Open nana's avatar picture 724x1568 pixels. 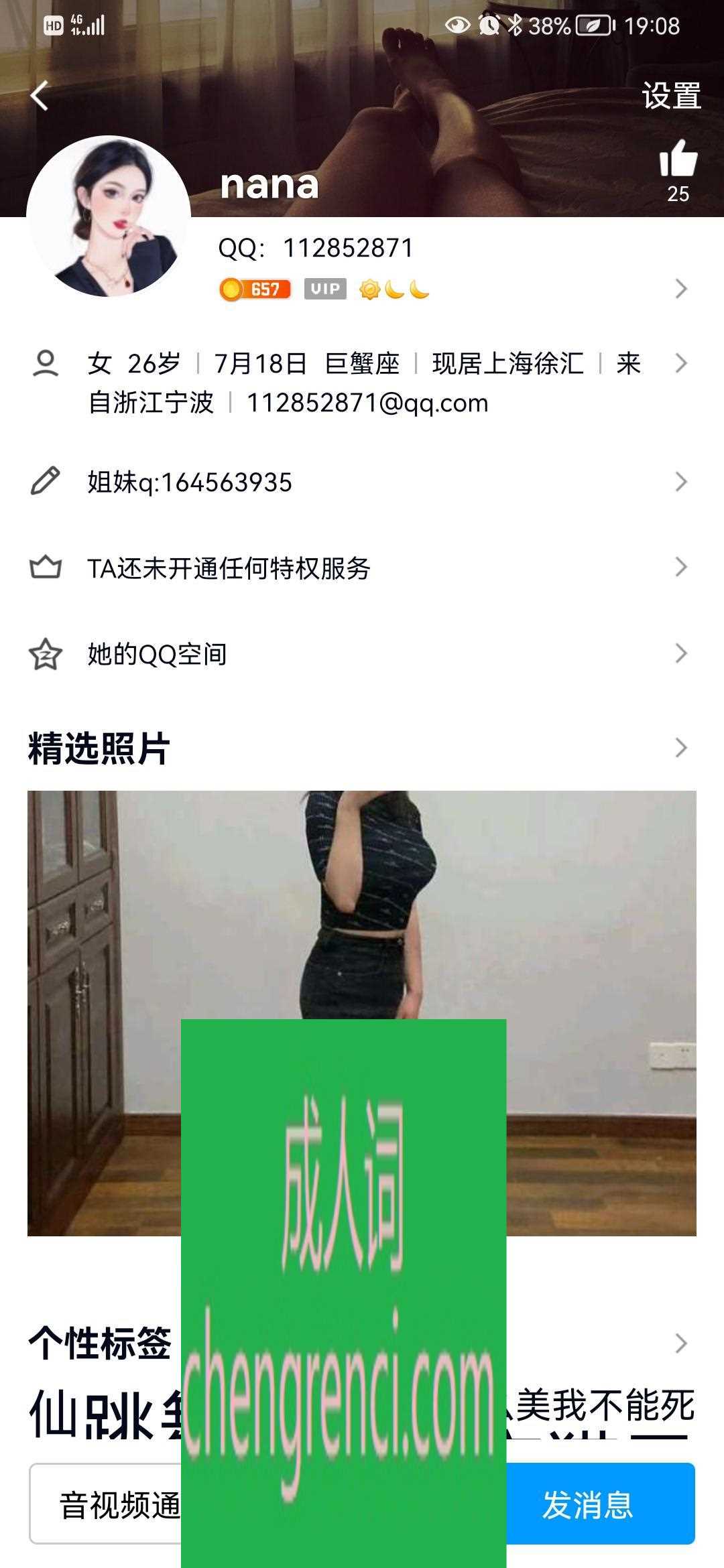(109, 217)
